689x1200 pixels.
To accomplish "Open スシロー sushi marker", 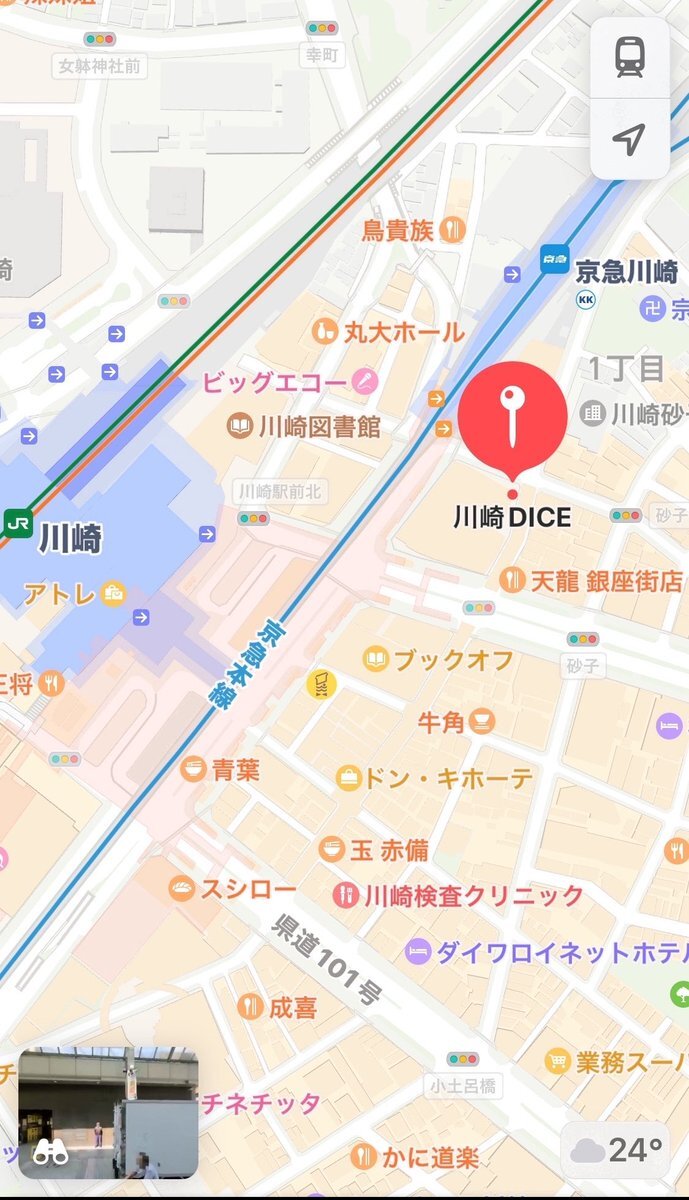I will click(x=181, y=889).
